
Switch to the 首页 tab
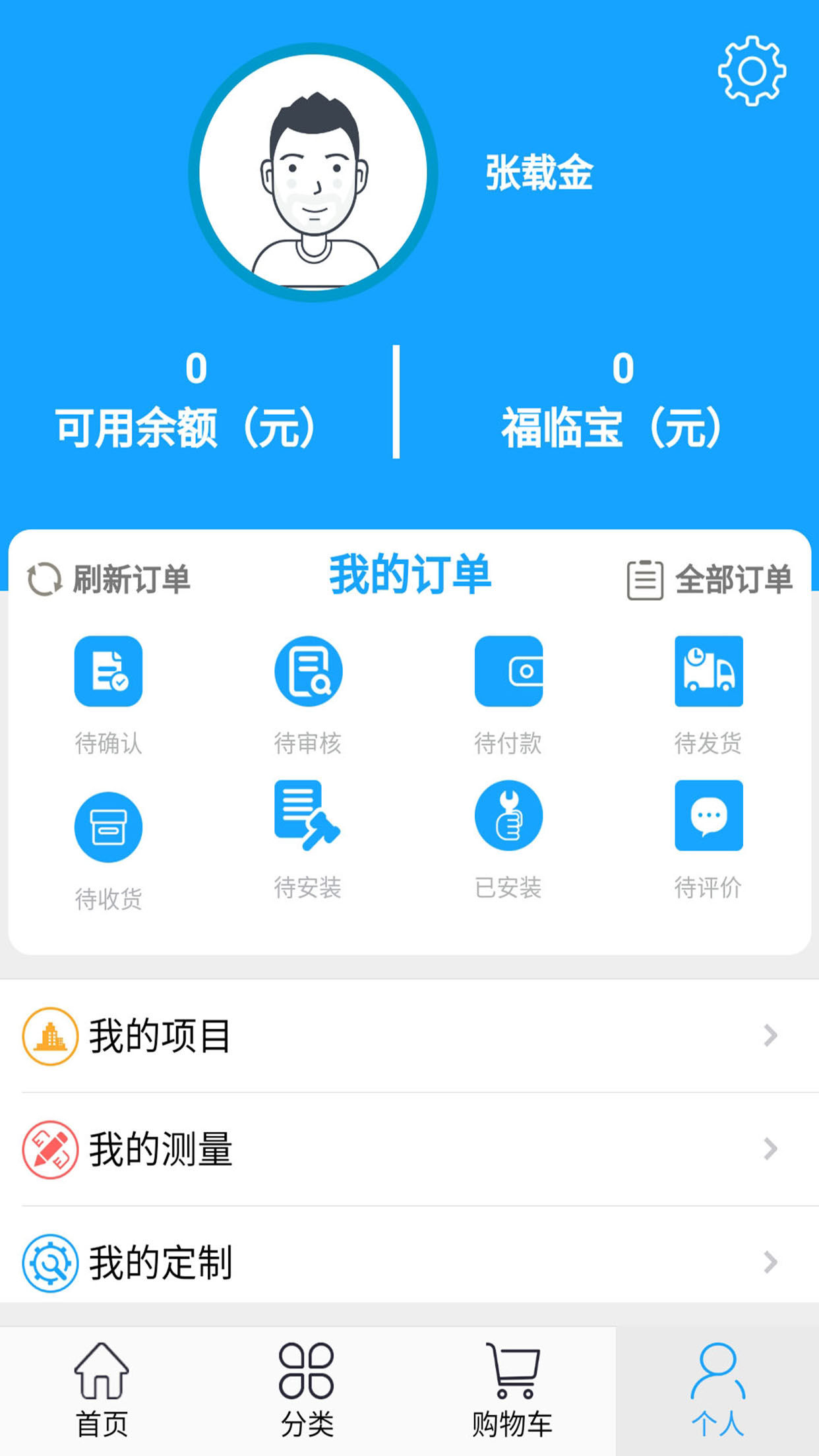(x=102, y=1390)
